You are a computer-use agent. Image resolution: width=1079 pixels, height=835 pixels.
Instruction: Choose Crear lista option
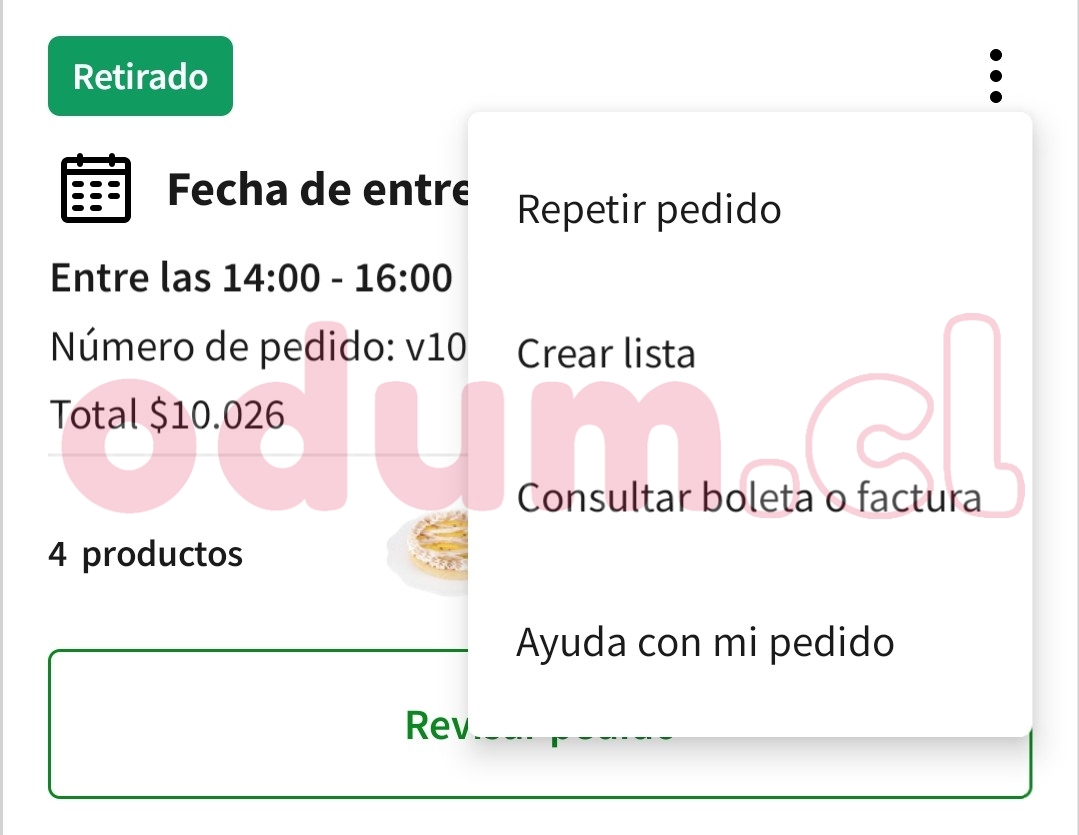point(606,354)
